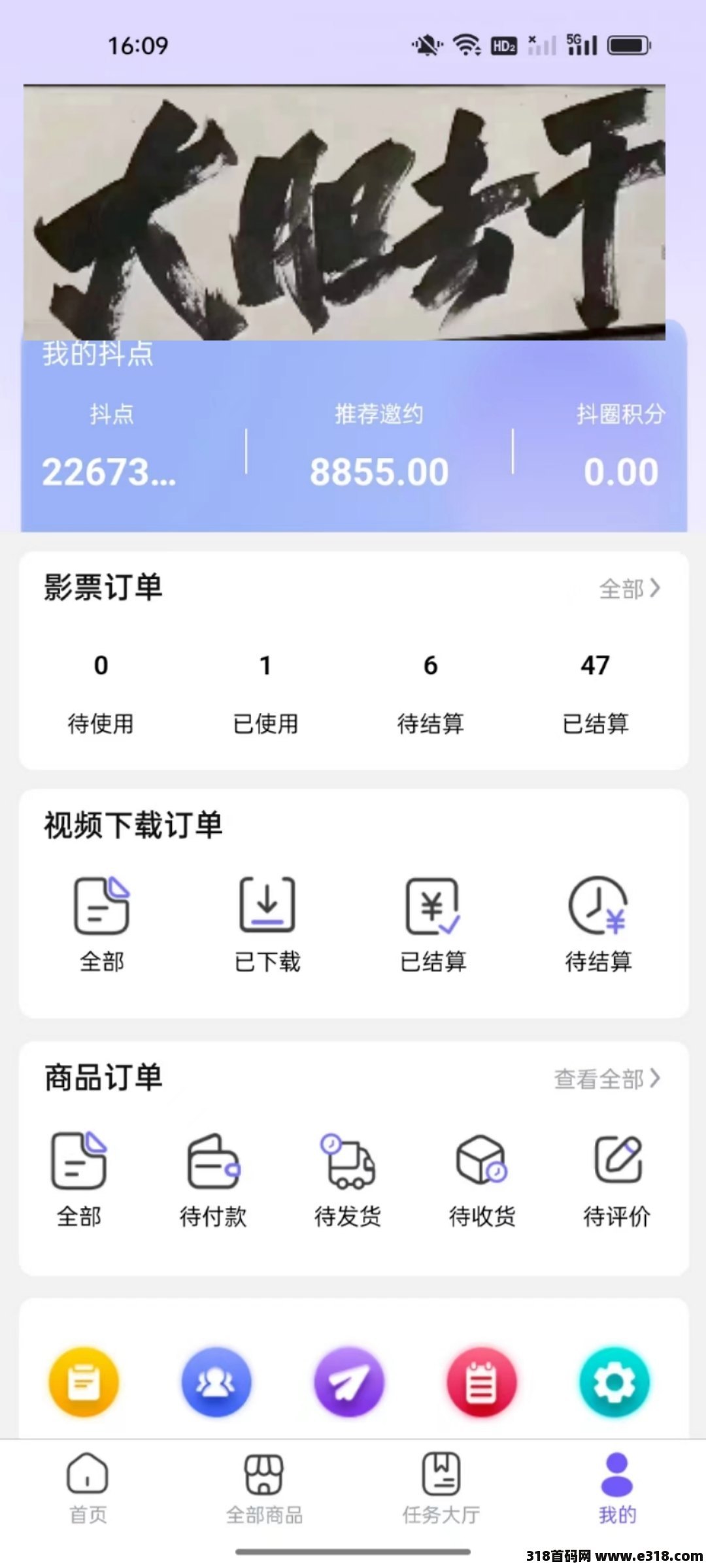Open the blue group members icon
The height and width of the screenshot is (1568, 706).
tap(216, 1382)
